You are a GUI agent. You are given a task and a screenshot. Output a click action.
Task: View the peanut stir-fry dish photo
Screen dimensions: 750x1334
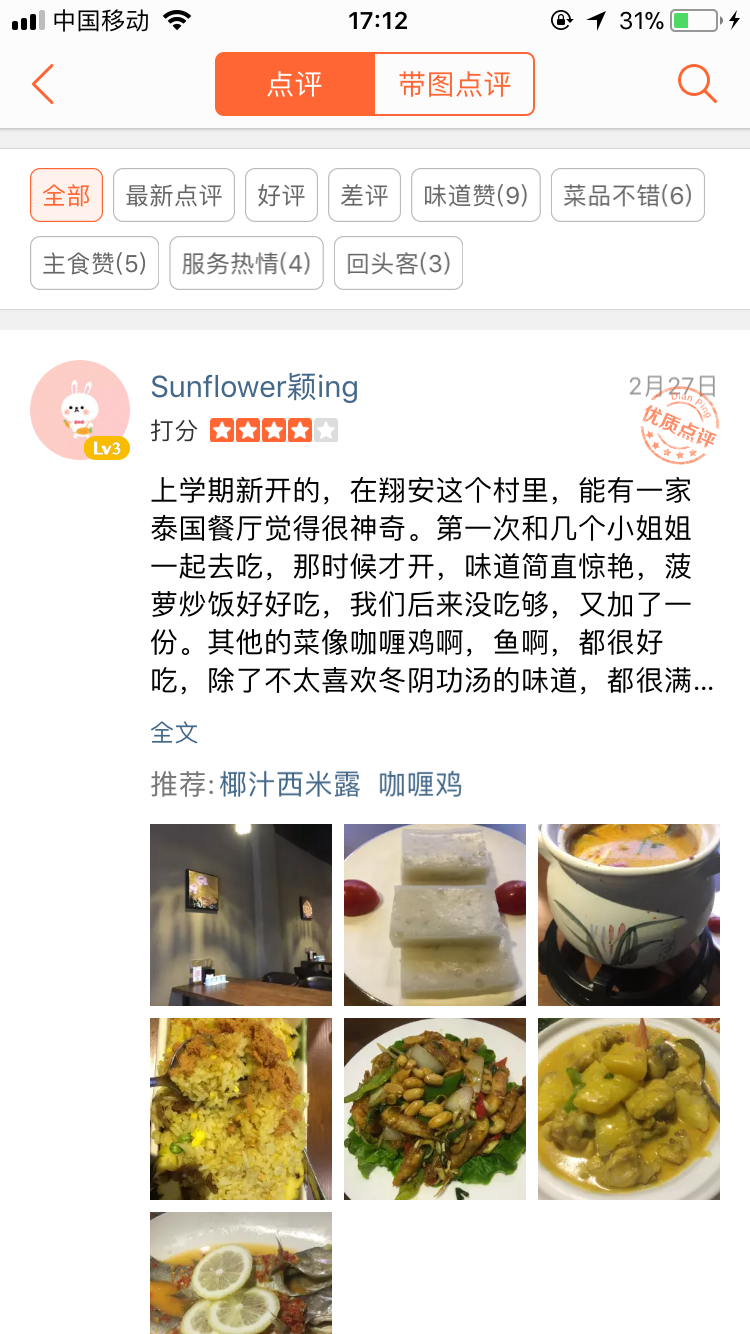click(x=435, y=1109)
